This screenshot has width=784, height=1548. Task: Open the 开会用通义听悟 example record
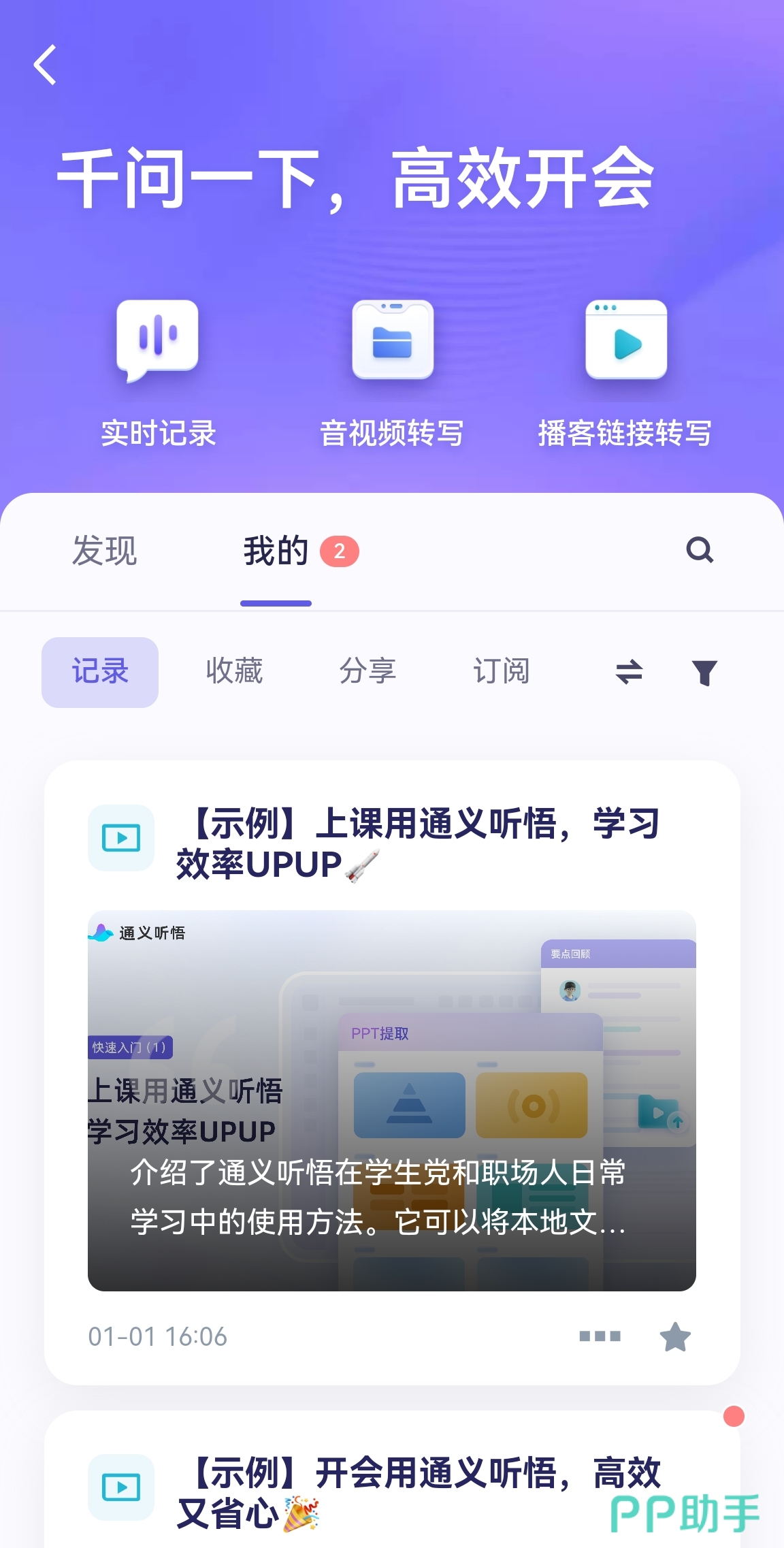click(x=416, y=1492)
